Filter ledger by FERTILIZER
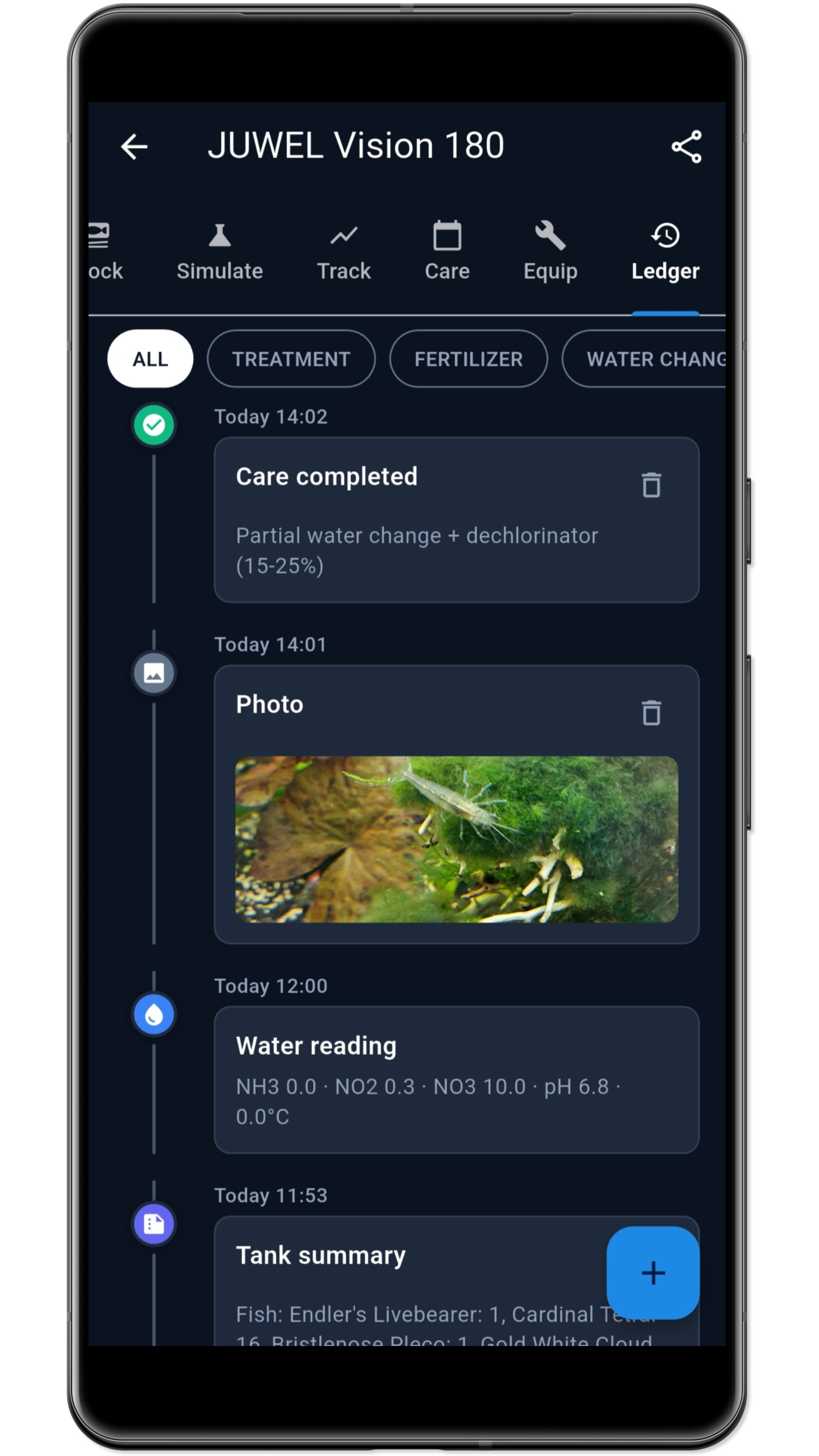 pos(468,359)
